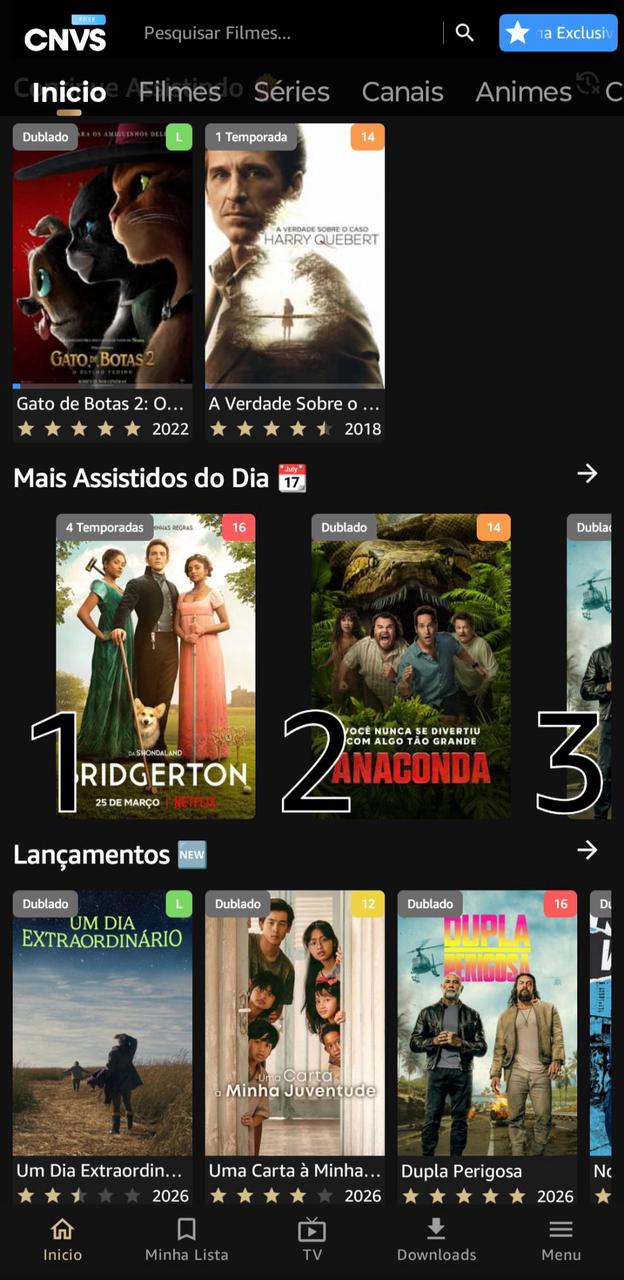Open Uma Carta à Minha Juventude poster

click(295, 1022)
